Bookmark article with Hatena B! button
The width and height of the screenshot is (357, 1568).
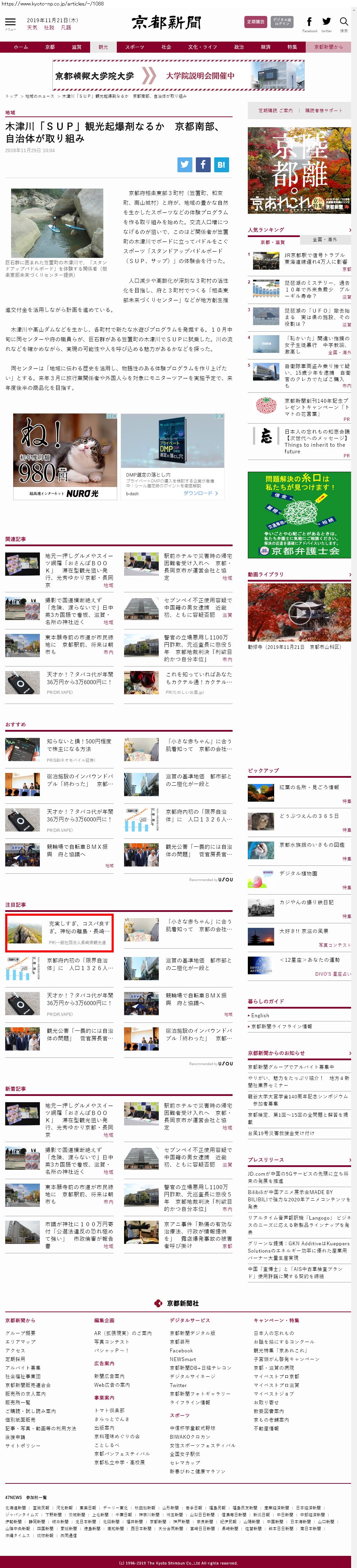(x=221, y=164)
